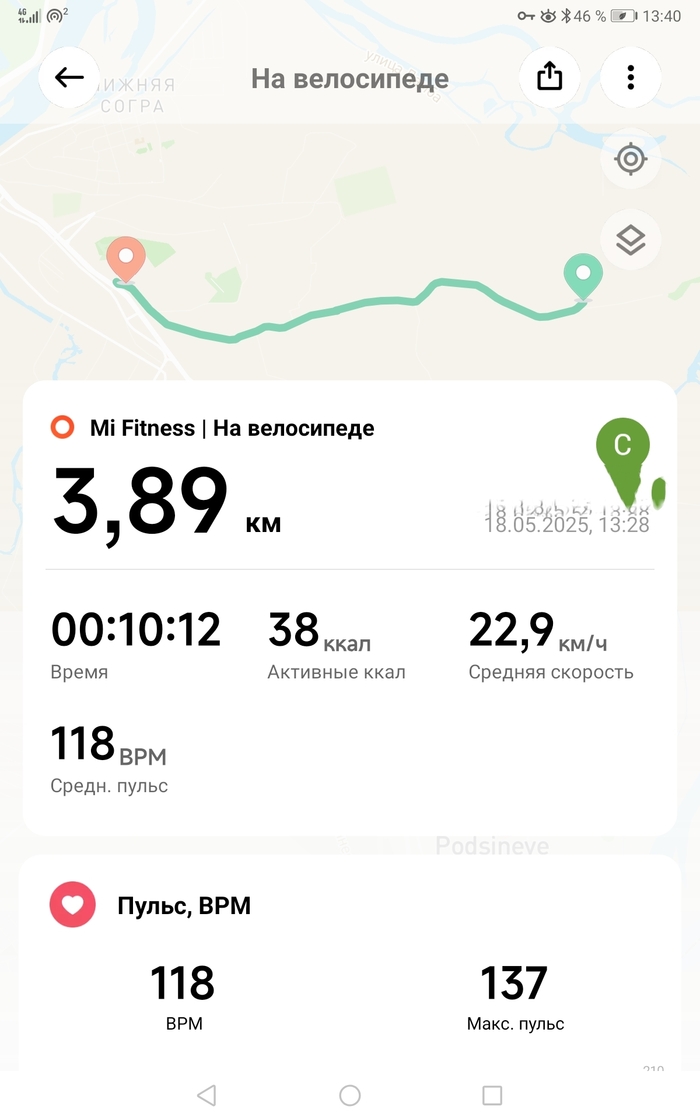
Task: Change the map layers
Action: (630, 240)
